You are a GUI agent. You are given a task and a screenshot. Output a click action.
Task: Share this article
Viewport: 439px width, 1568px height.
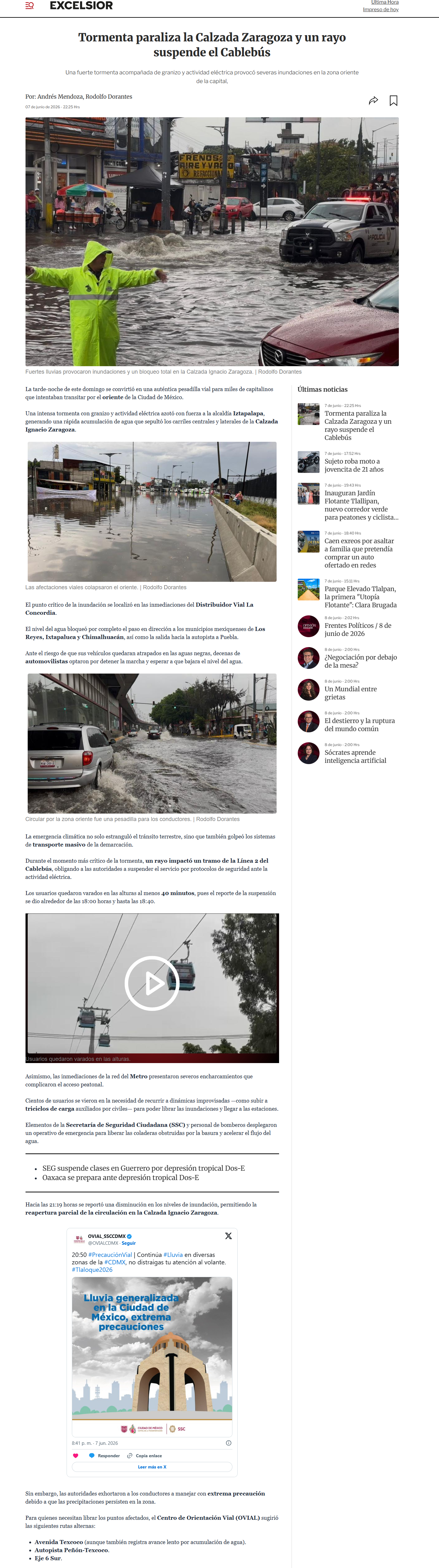tap(373, 100)
